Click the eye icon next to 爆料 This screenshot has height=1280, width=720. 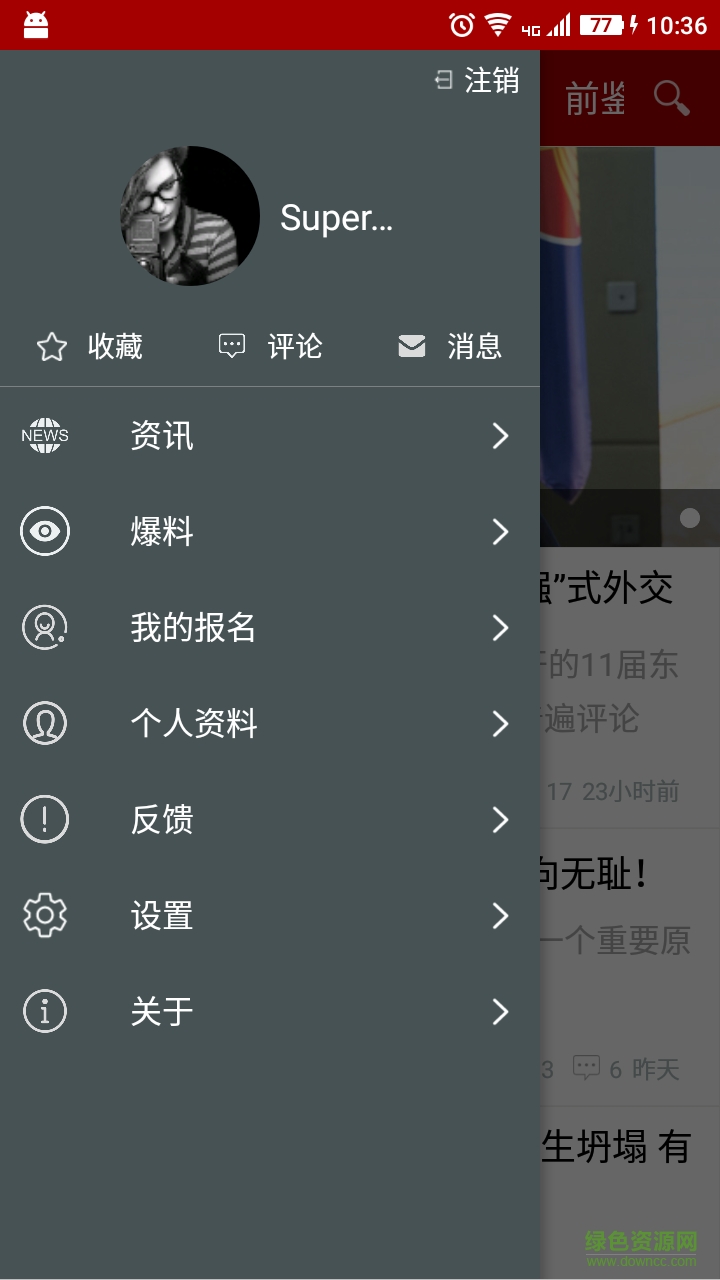coord(44,532)
